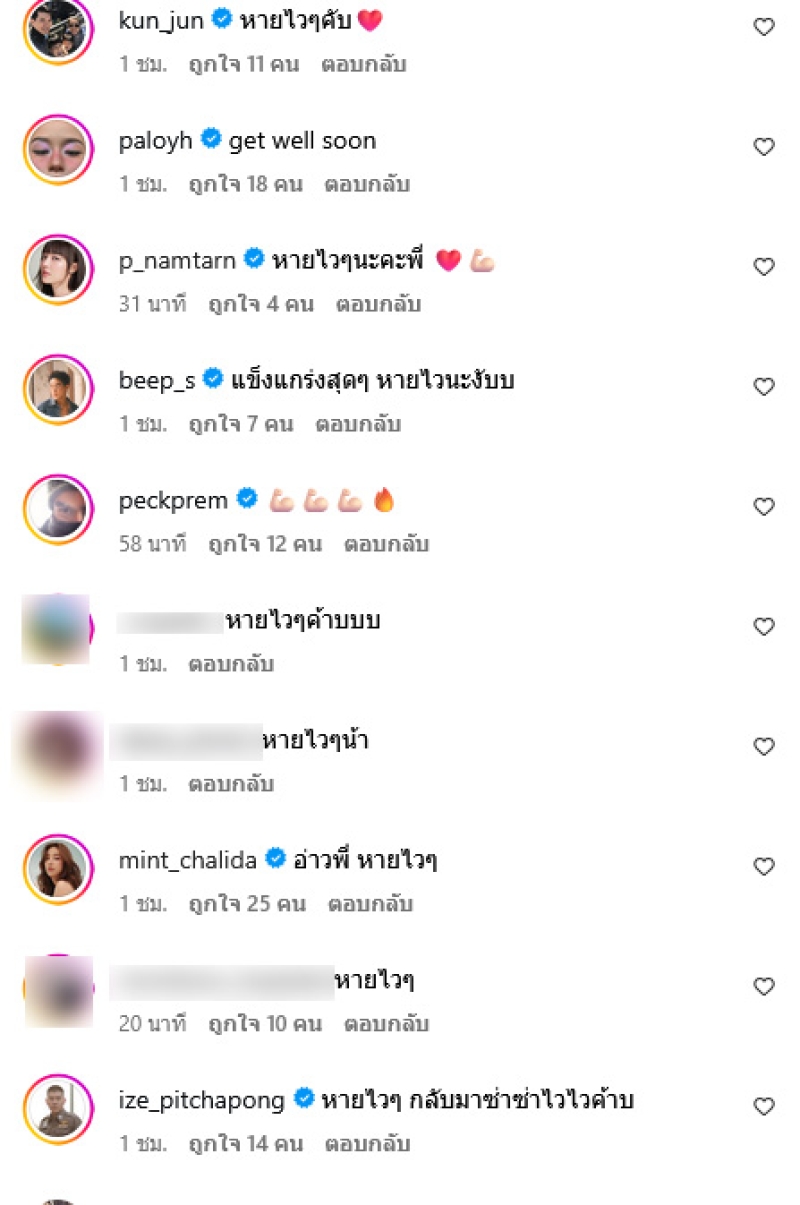
Task: Like beep_s's comment
Action: point(764,387)
